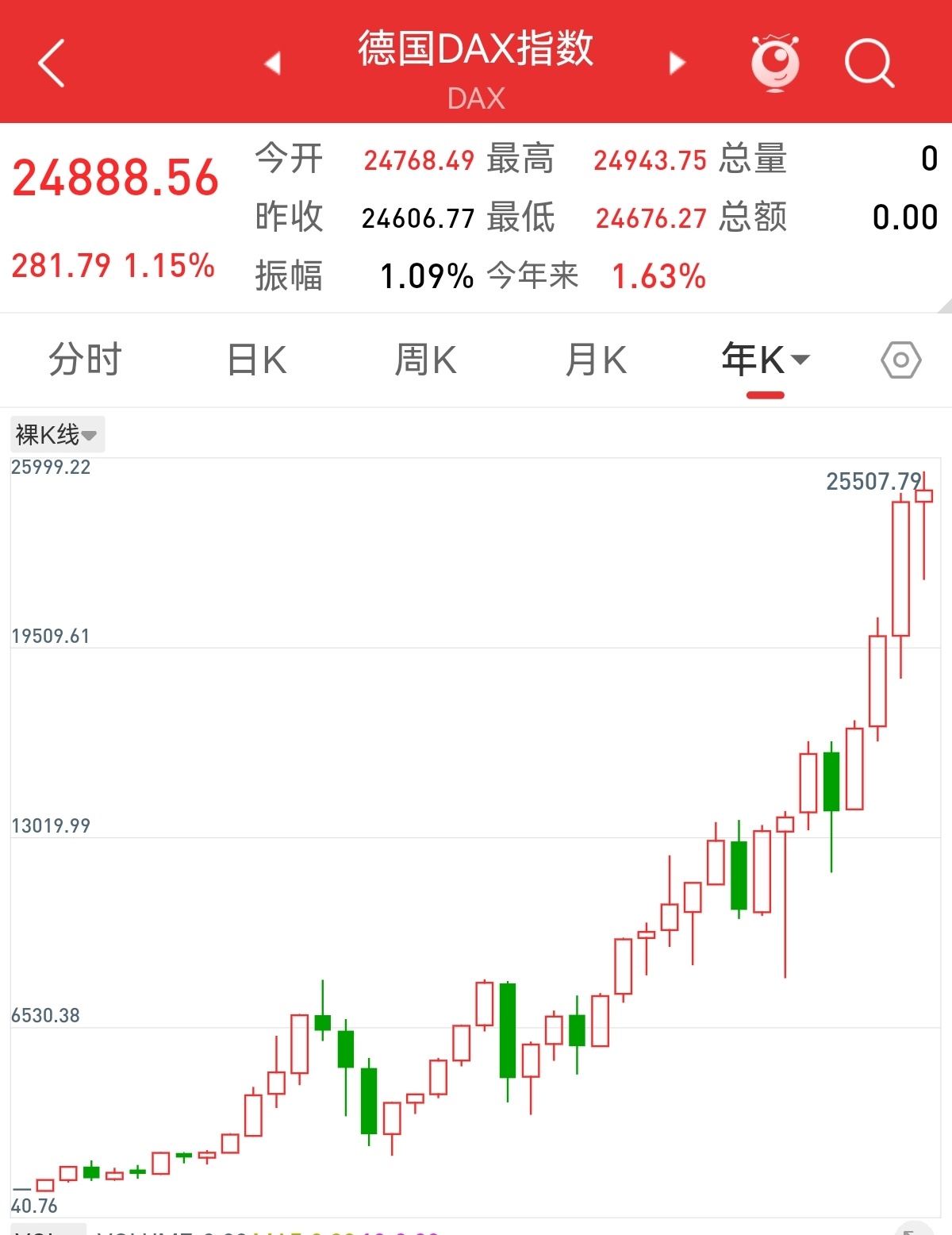Switch to the next index with right triangle
Viewport: 952px width, 1235px height.
(677, 63)
